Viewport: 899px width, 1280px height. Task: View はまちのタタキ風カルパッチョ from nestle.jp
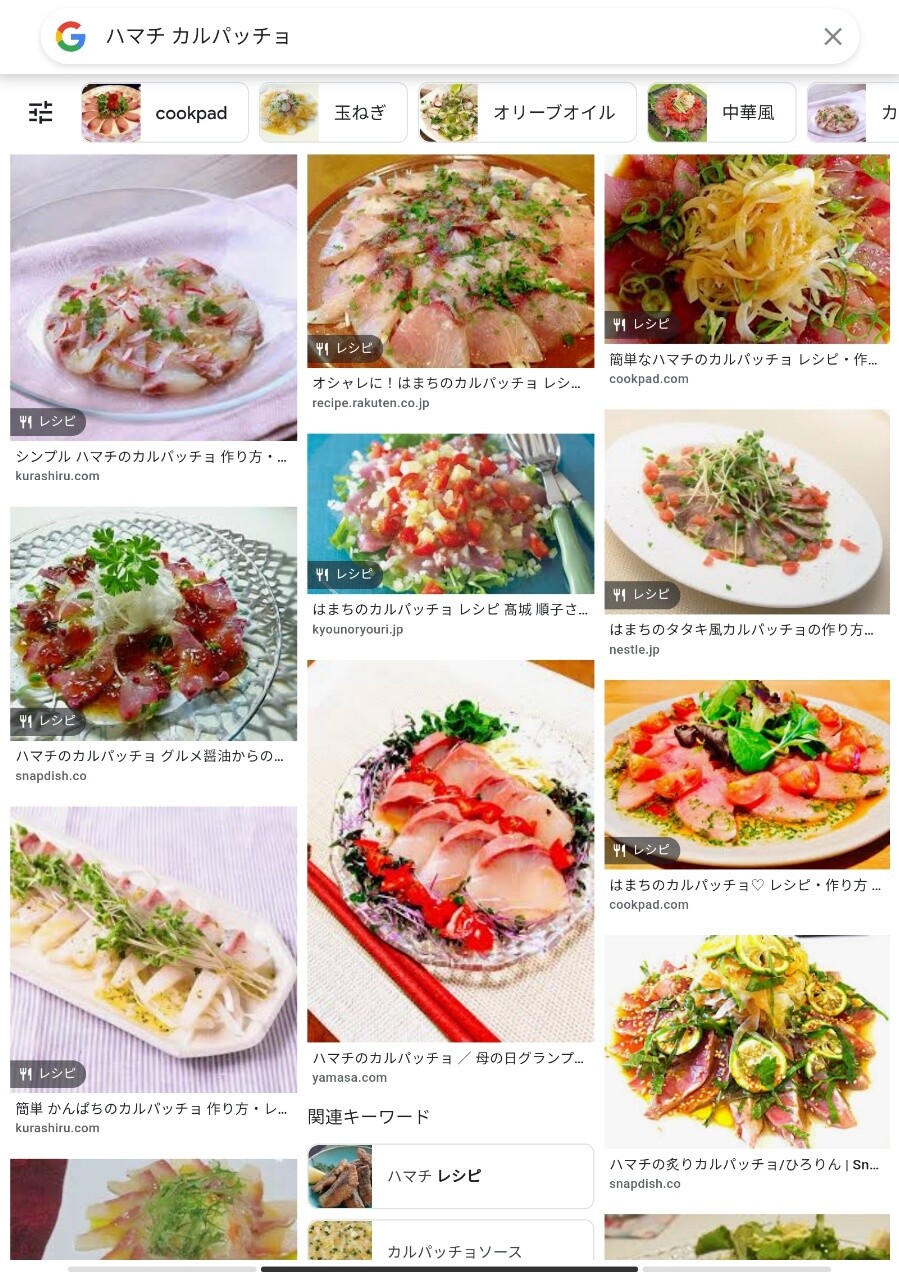(x=747, y=511)
